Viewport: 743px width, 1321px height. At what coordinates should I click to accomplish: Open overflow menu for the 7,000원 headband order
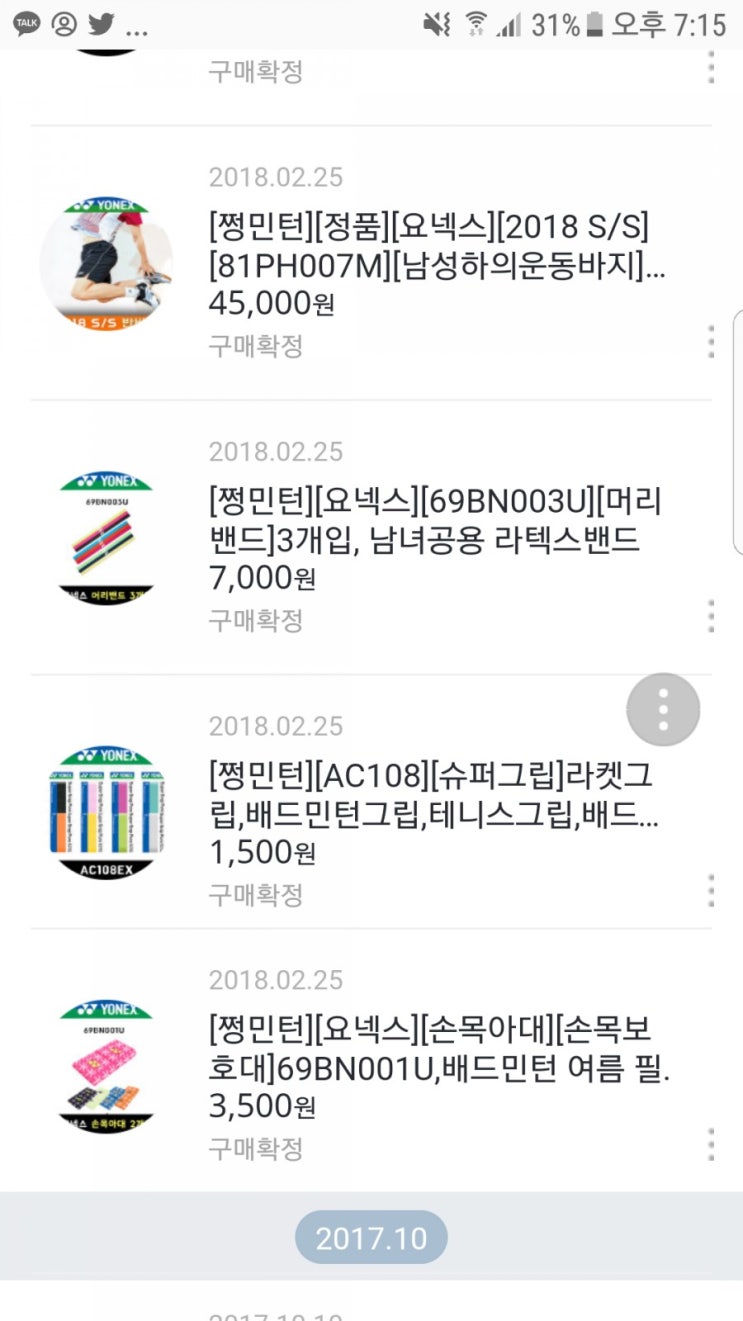pyautogui.click(x=711, y=616)
